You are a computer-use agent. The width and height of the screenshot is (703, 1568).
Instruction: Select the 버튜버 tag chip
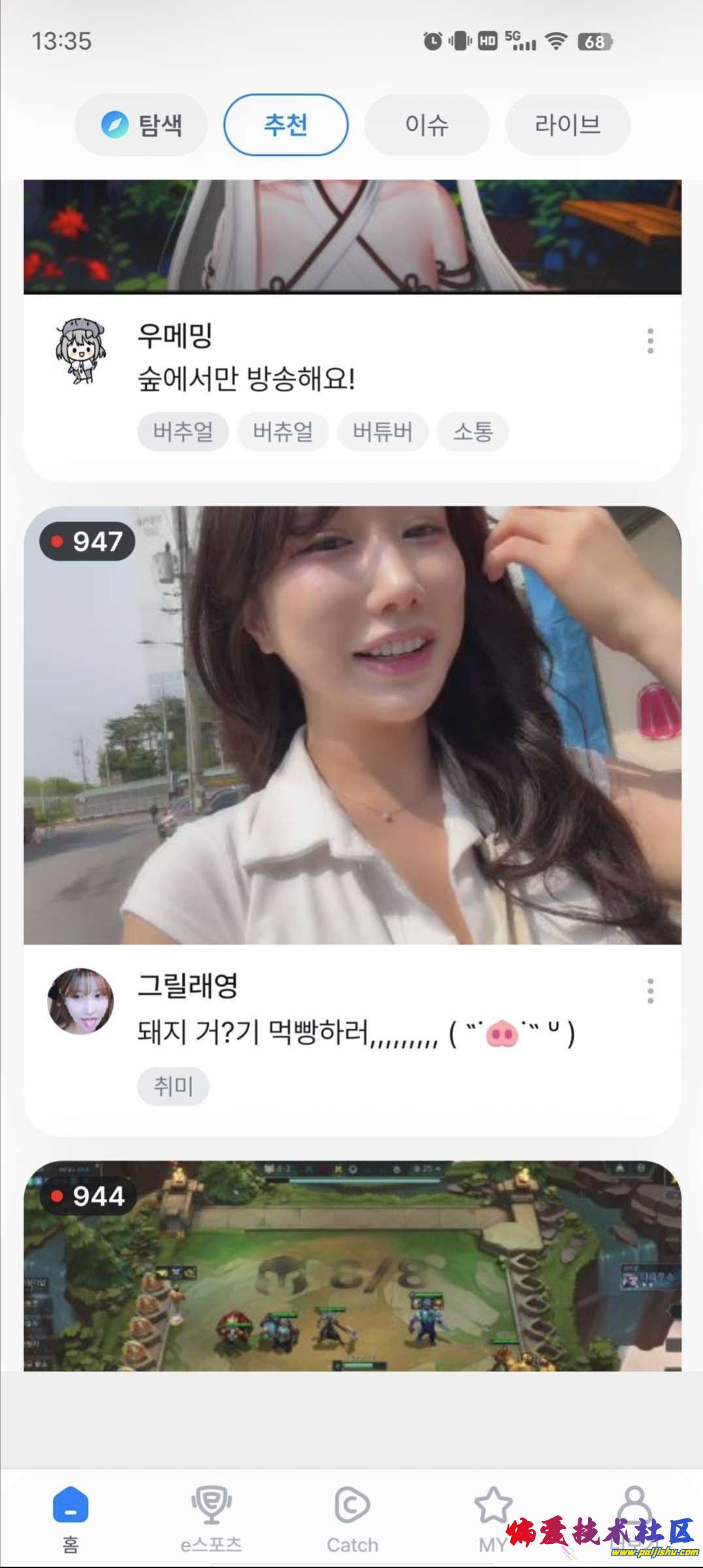pyautogui.click(x=382, y=432)
